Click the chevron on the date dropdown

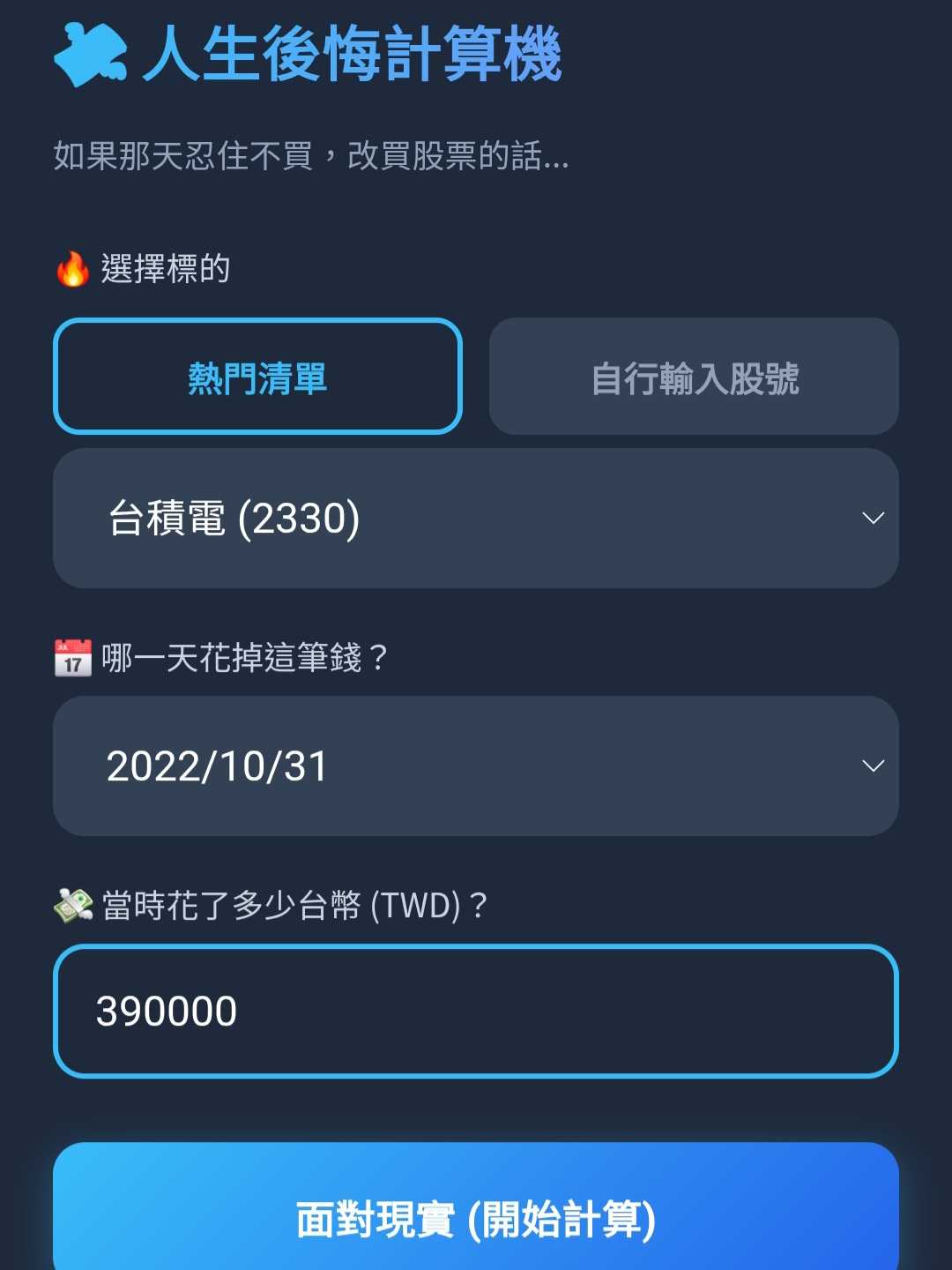click(x=874, y=766)
